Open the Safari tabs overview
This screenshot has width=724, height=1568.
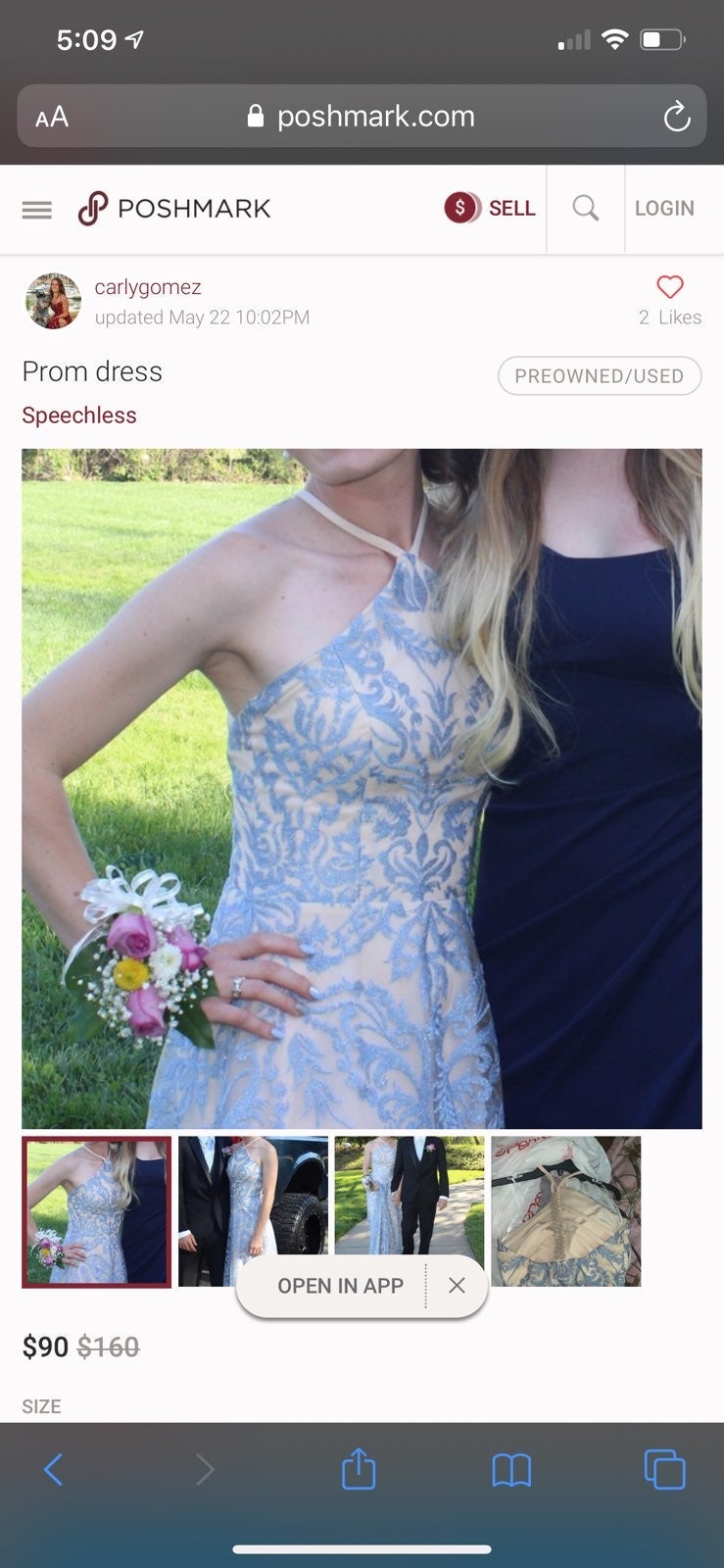[664, 1469]
